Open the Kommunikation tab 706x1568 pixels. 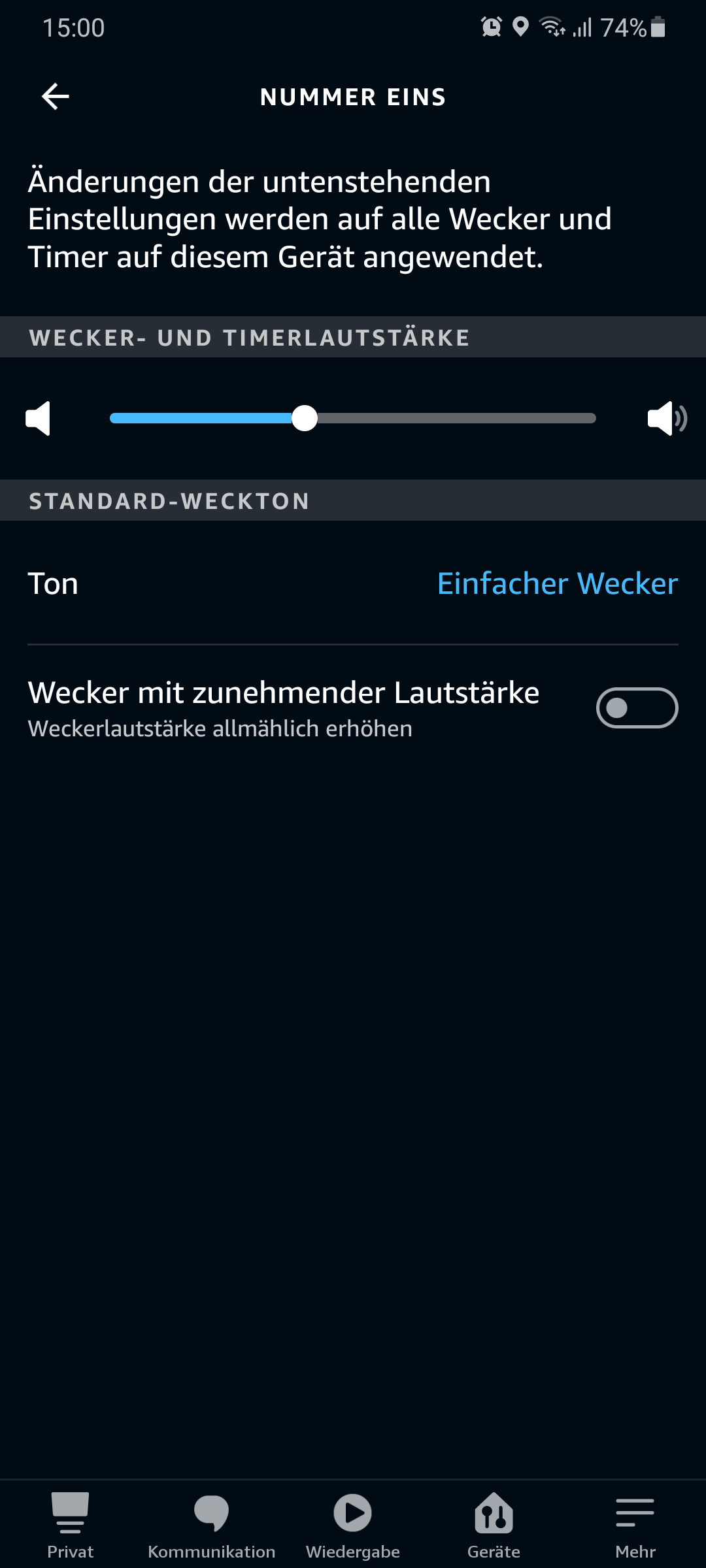coord(212,1525)
